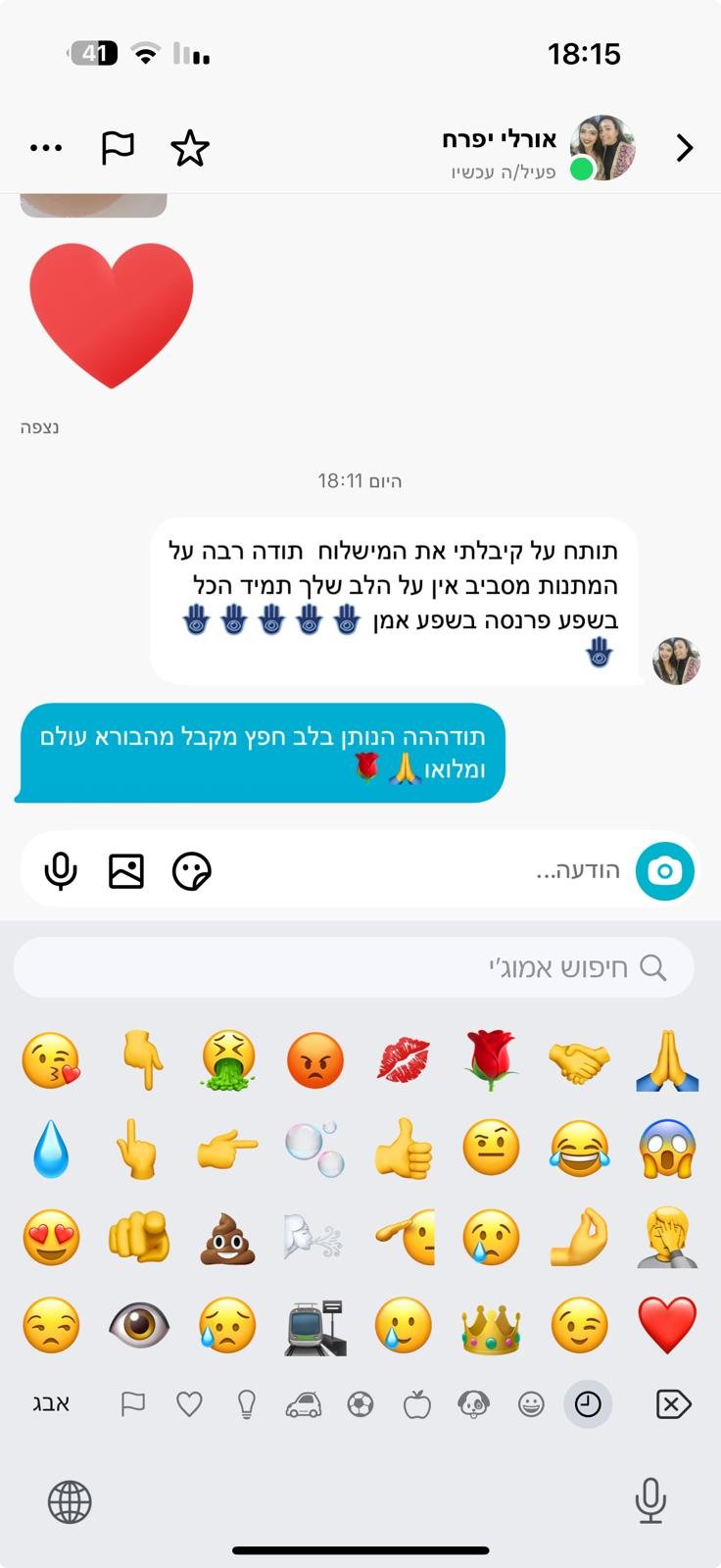Open אורלי יפרח's profile picture in header
This screenshot has width=721, height=1568.
[602, 148]
